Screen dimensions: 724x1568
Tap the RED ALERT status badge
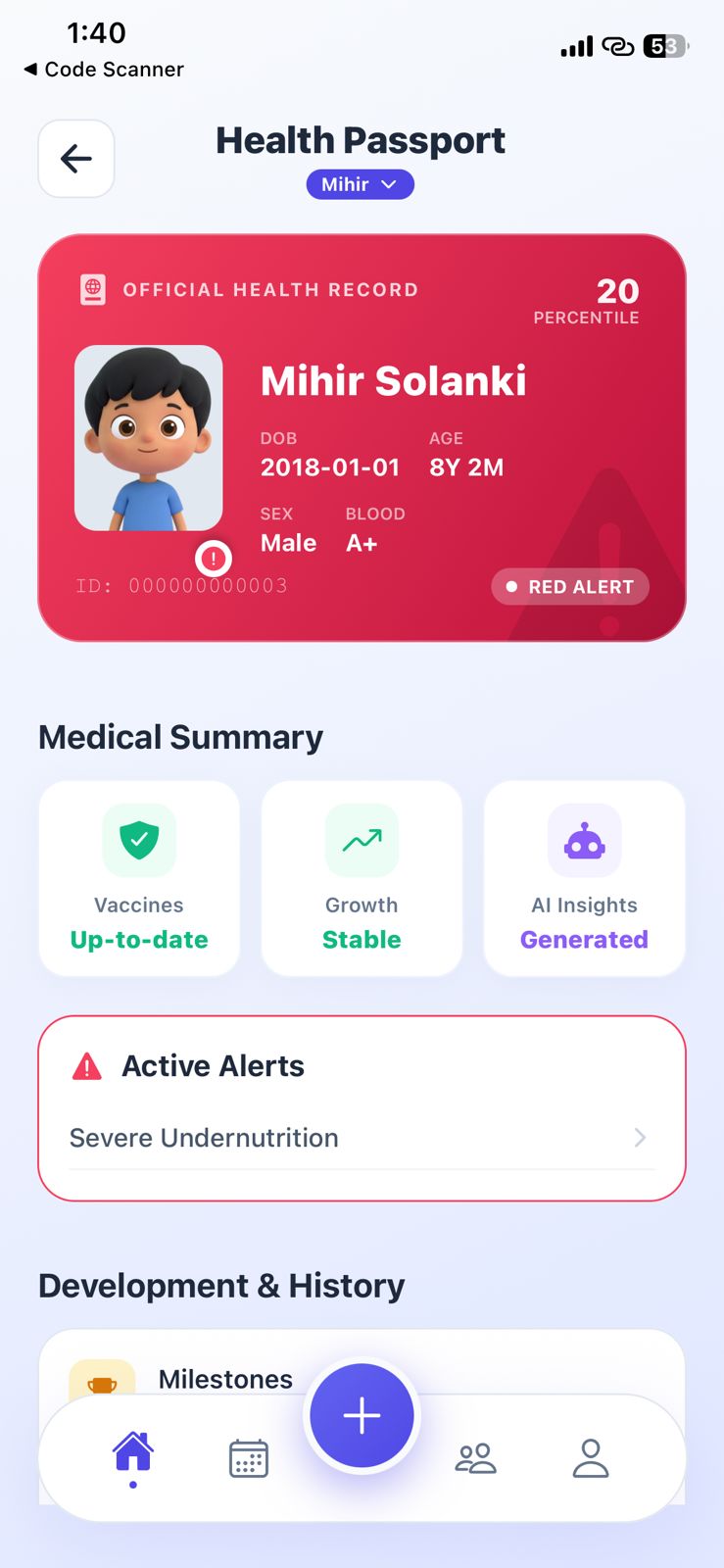tap(570, 586)
